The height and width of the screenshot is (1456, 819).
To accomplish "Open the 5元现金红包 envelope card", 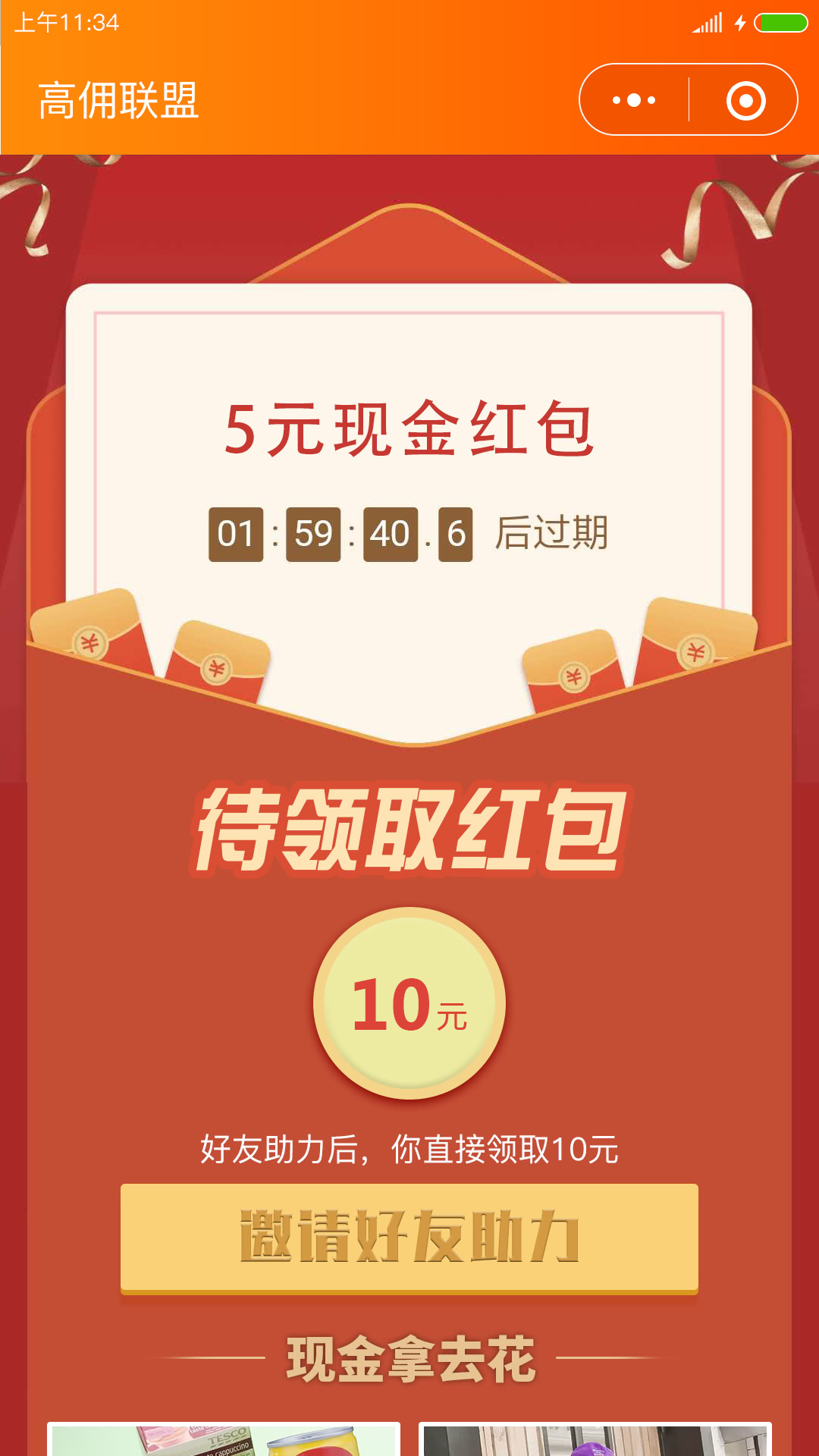I will coord(409,470).
